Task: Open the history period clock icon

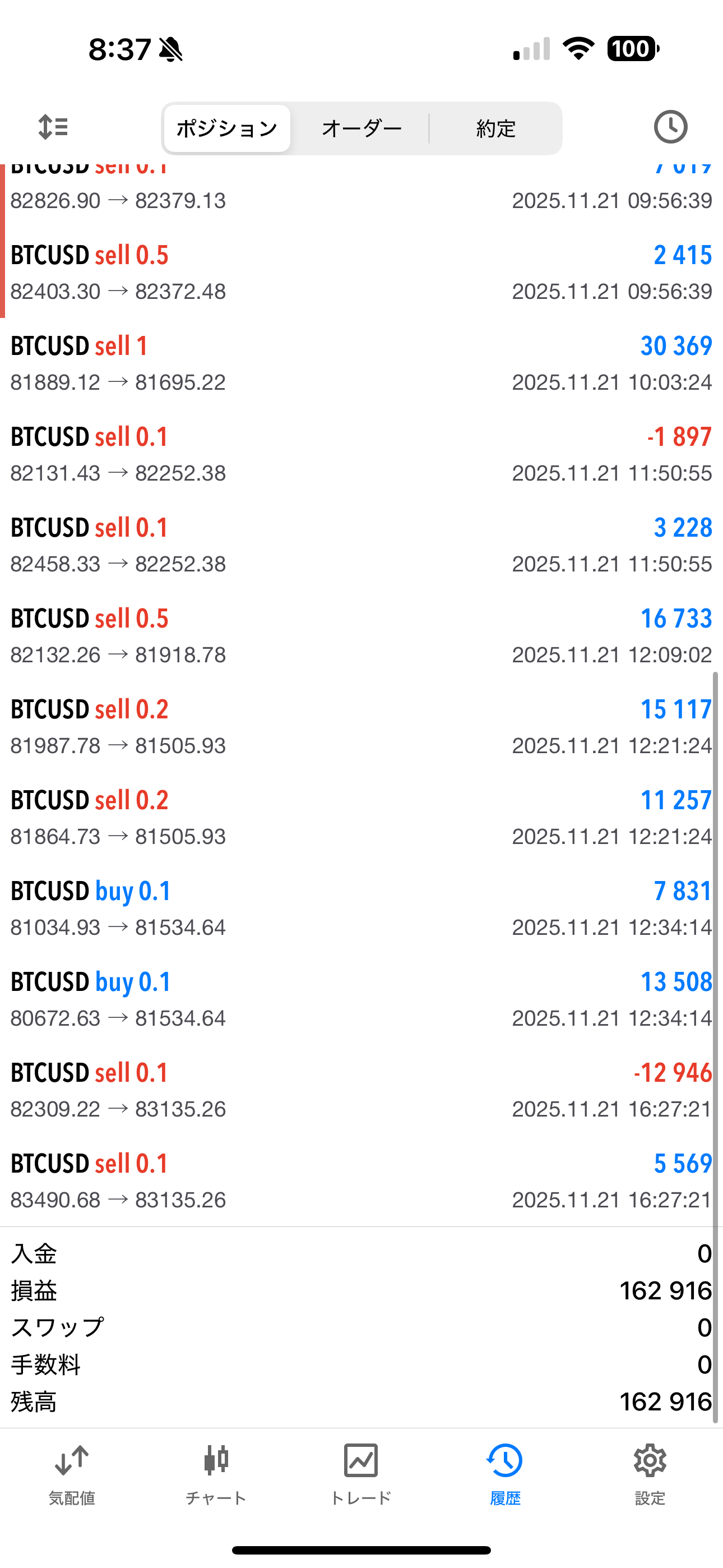Action: click(670, 127)
